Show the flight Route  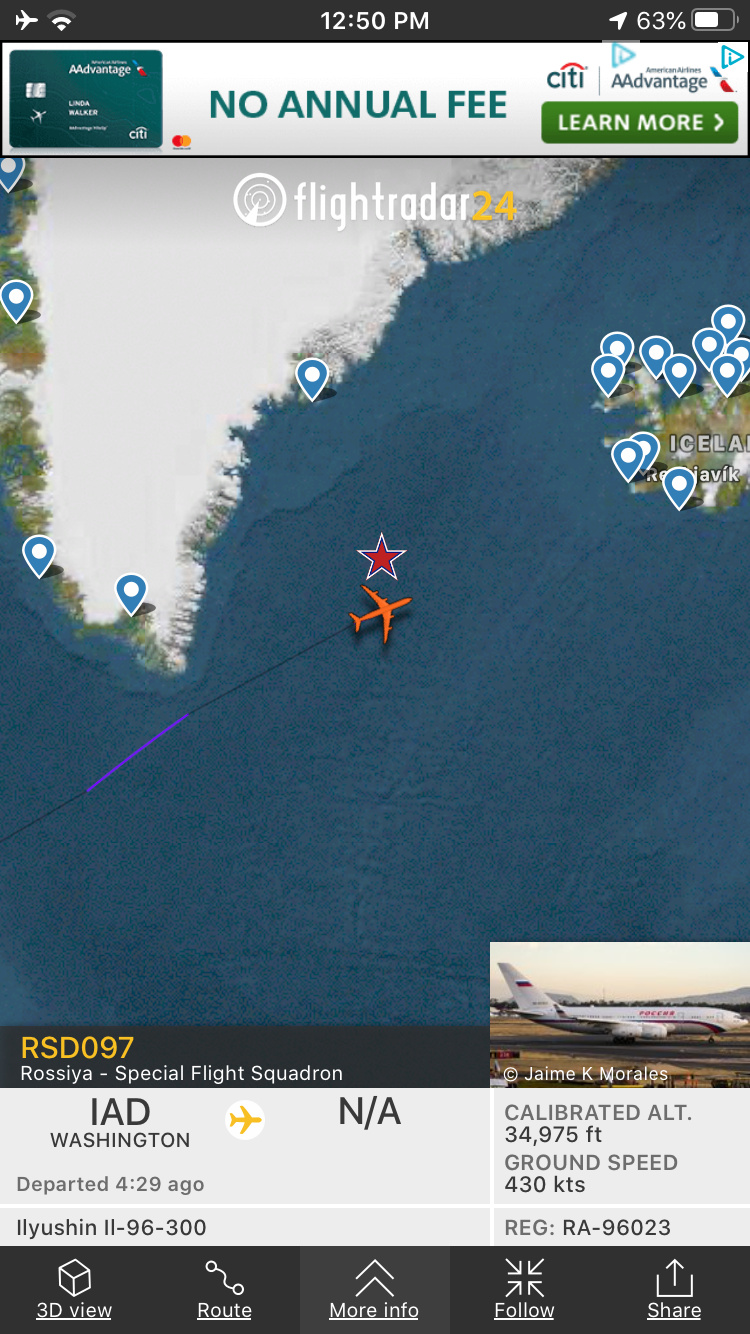[224, 1289]
